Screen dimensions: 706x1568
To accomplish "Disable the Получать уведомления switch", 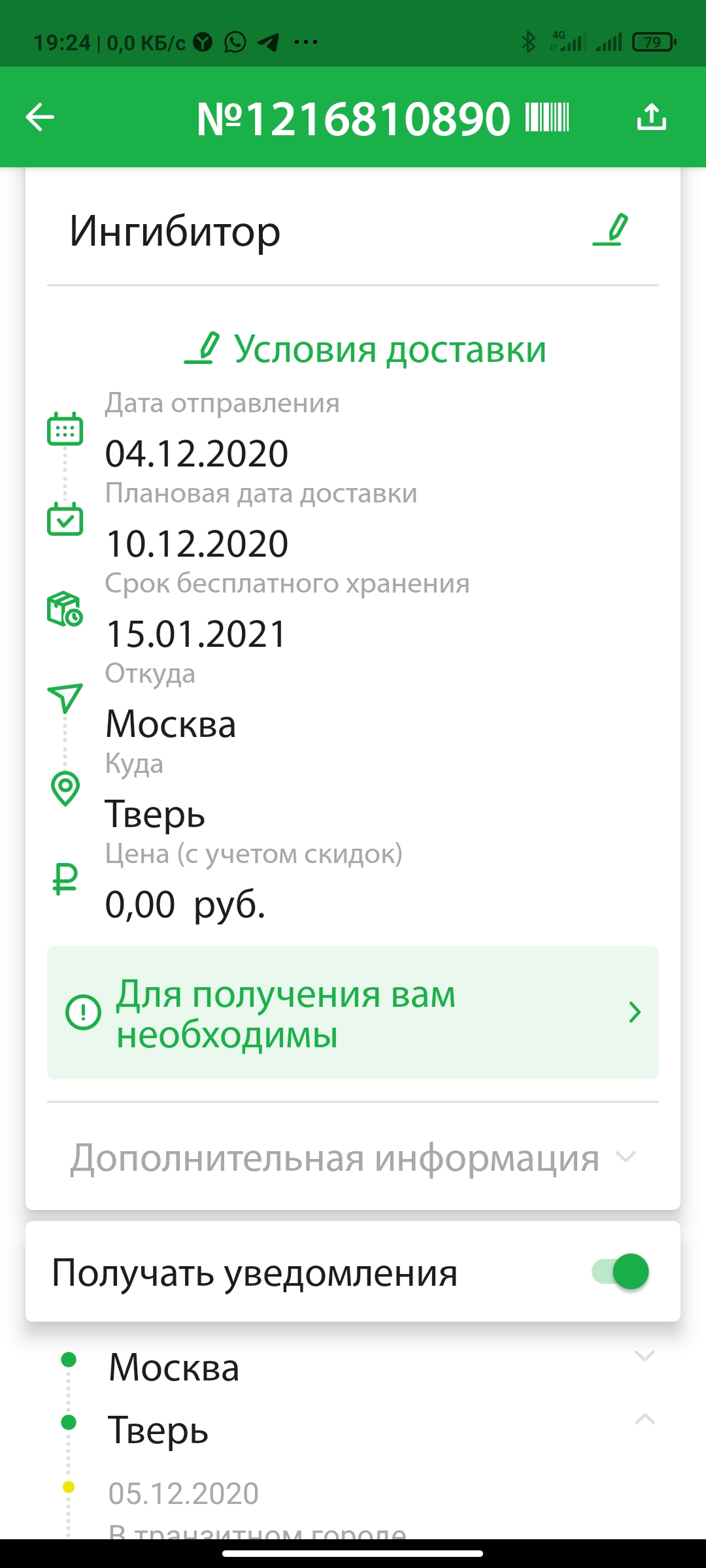I will (621, 1271).
